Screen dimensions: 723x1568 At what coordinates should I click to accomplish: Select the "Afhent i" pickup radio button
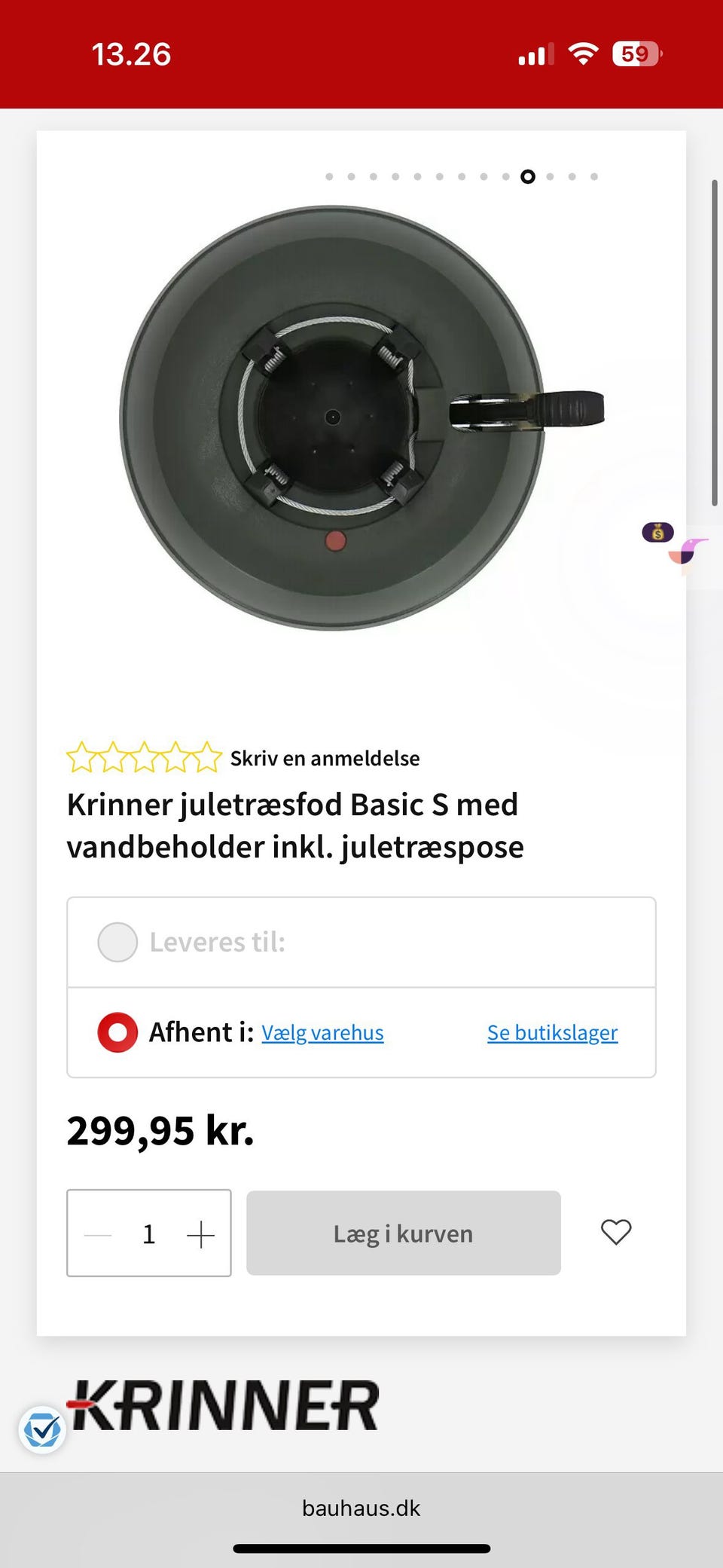click(x=117, y=1032)
